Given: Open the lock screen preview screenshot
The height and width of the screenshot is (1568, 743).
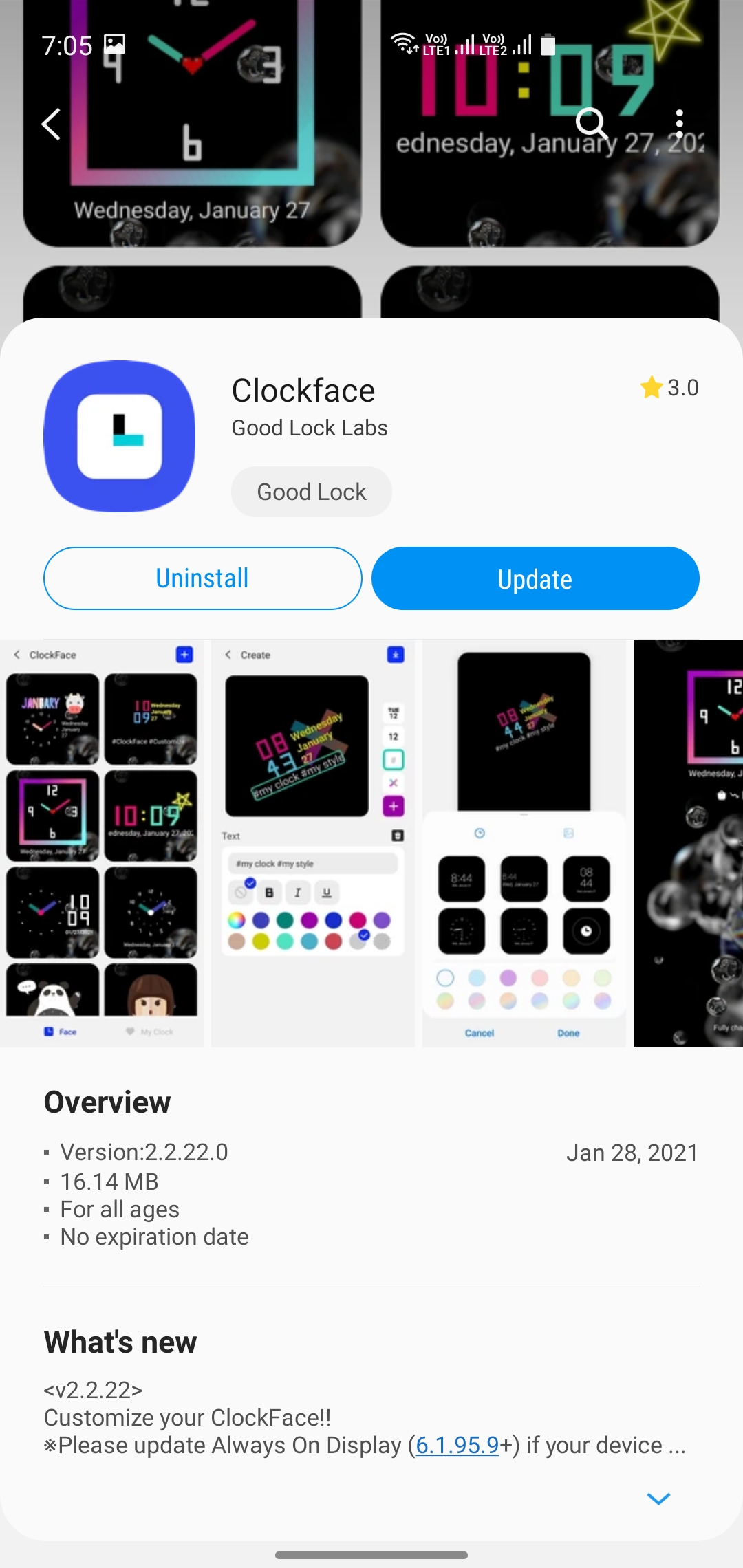Looking at the screenshot, I should point(688,843).
